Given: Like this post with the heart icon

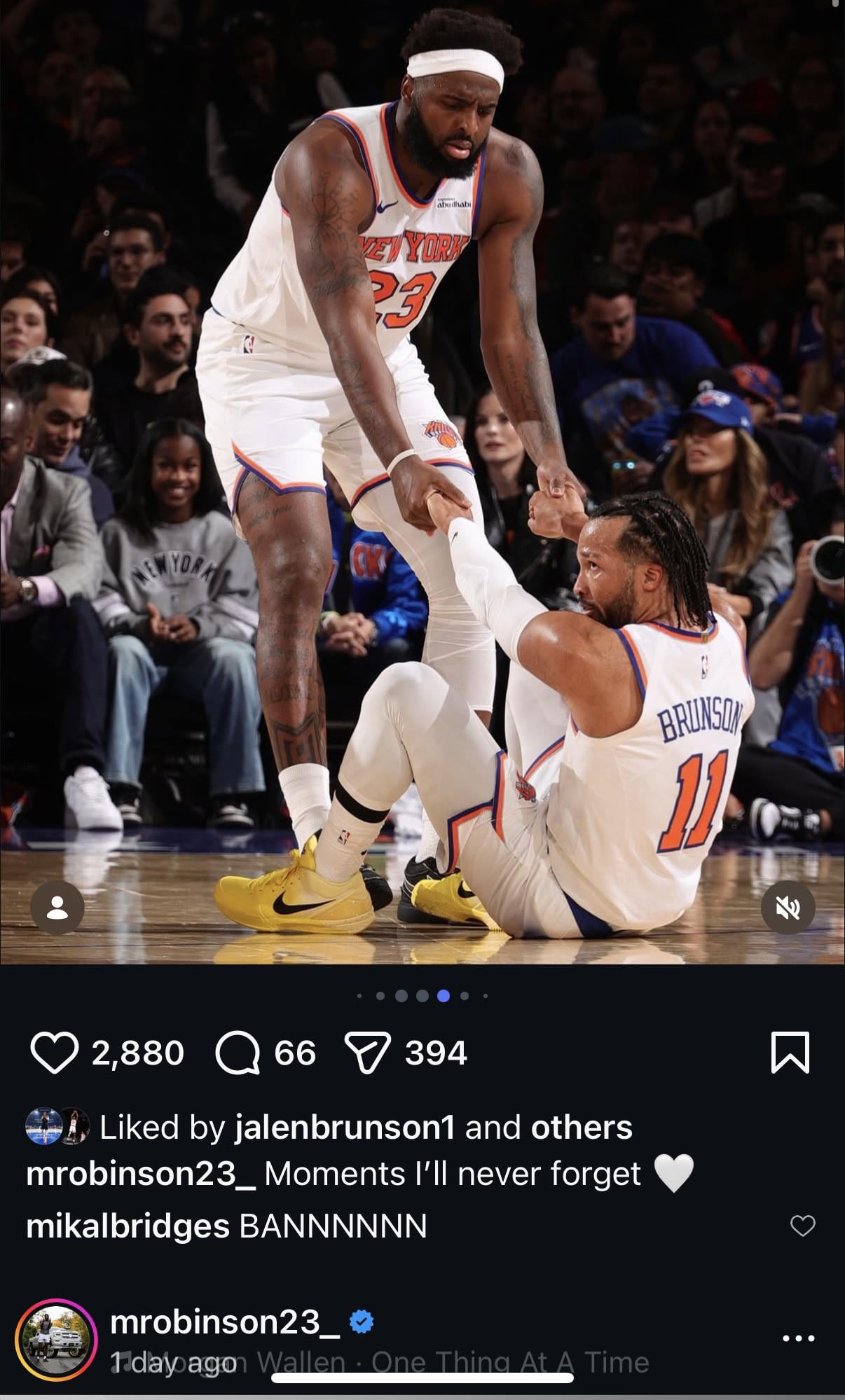Looking at the screenshot, I should click(x=53, y=1053).
